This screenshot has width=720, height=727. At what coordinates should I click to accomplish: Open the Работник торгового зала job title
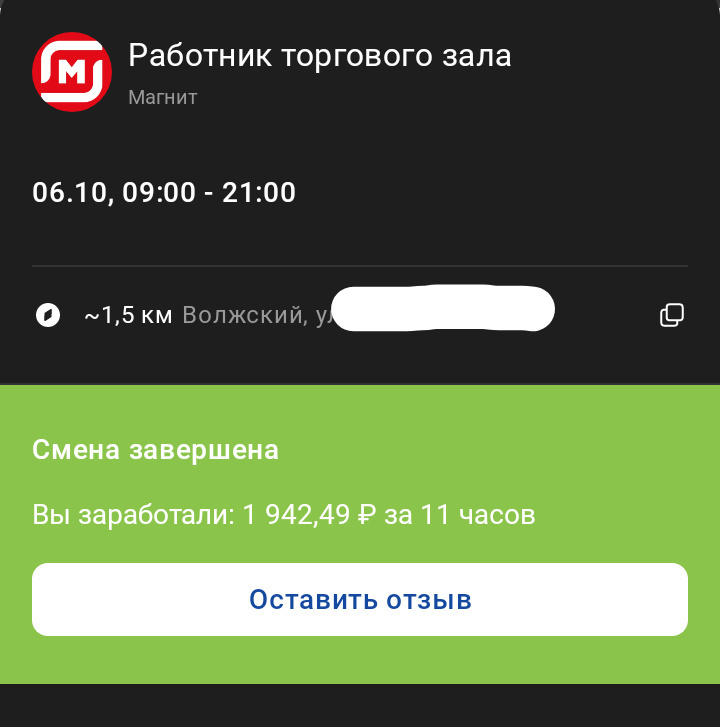(320, 56)
